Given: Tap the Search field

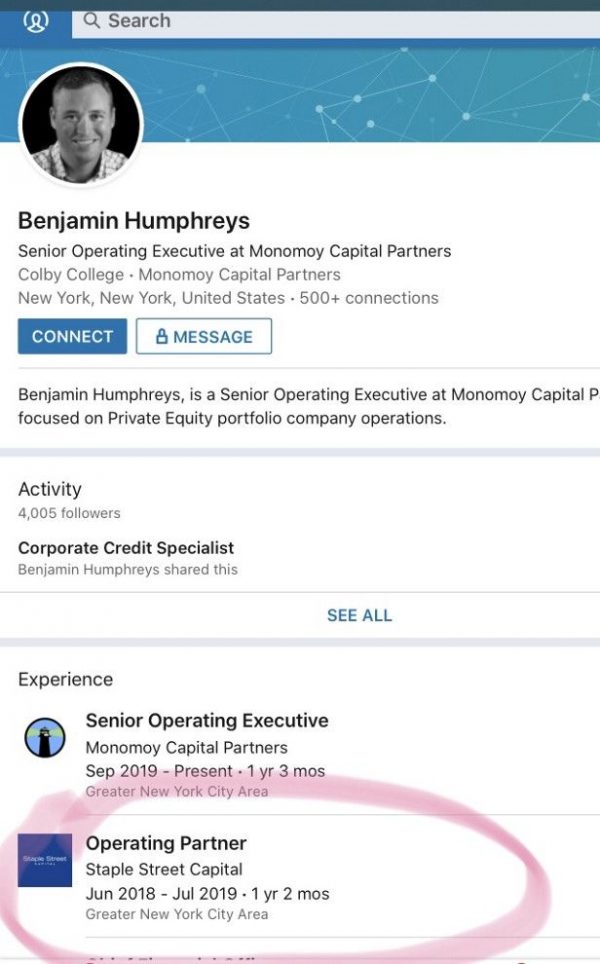Looking at the screenshot, I should pyautogui.click(x=330, y=21).
